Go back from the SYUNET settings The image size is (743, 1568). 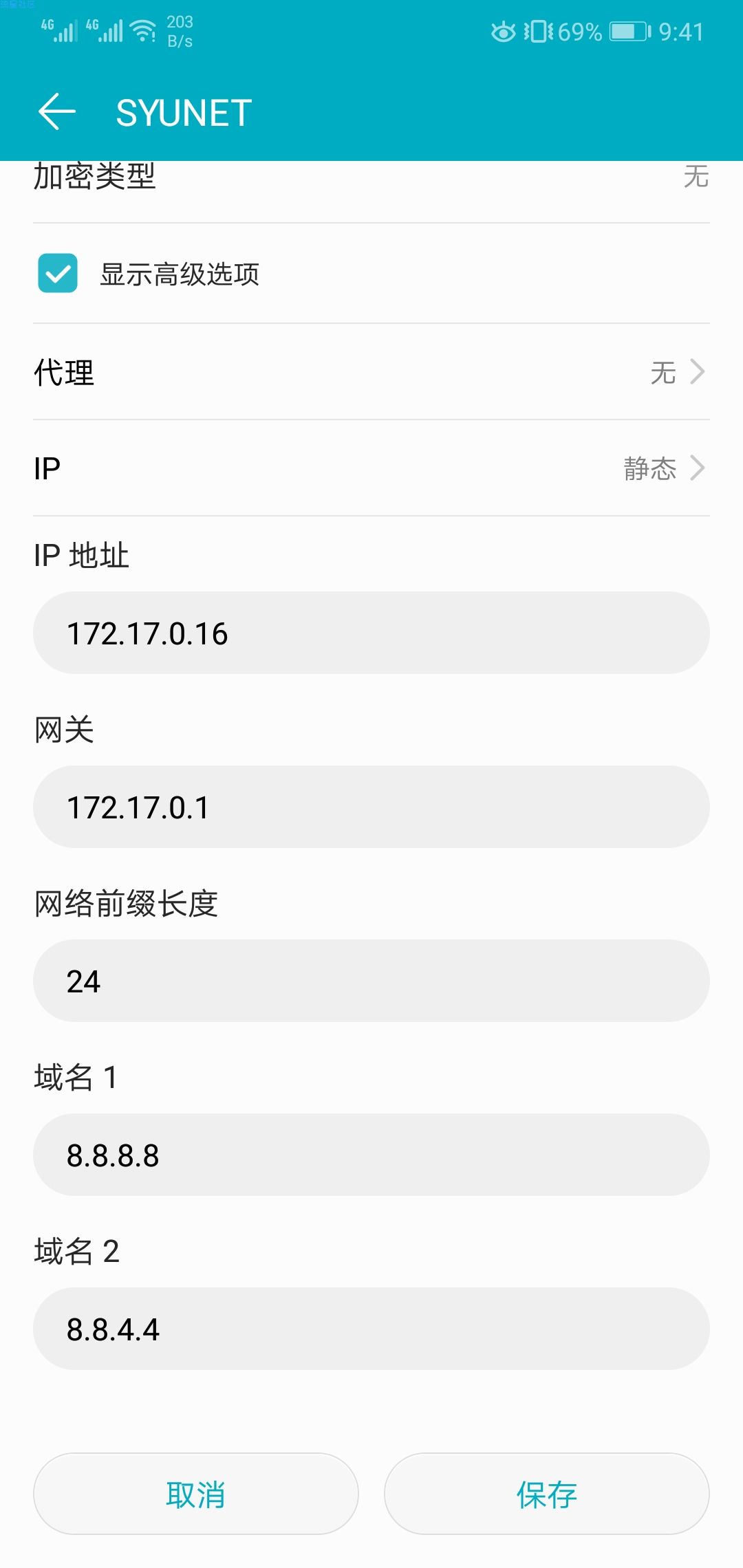[x=56, y=112]
